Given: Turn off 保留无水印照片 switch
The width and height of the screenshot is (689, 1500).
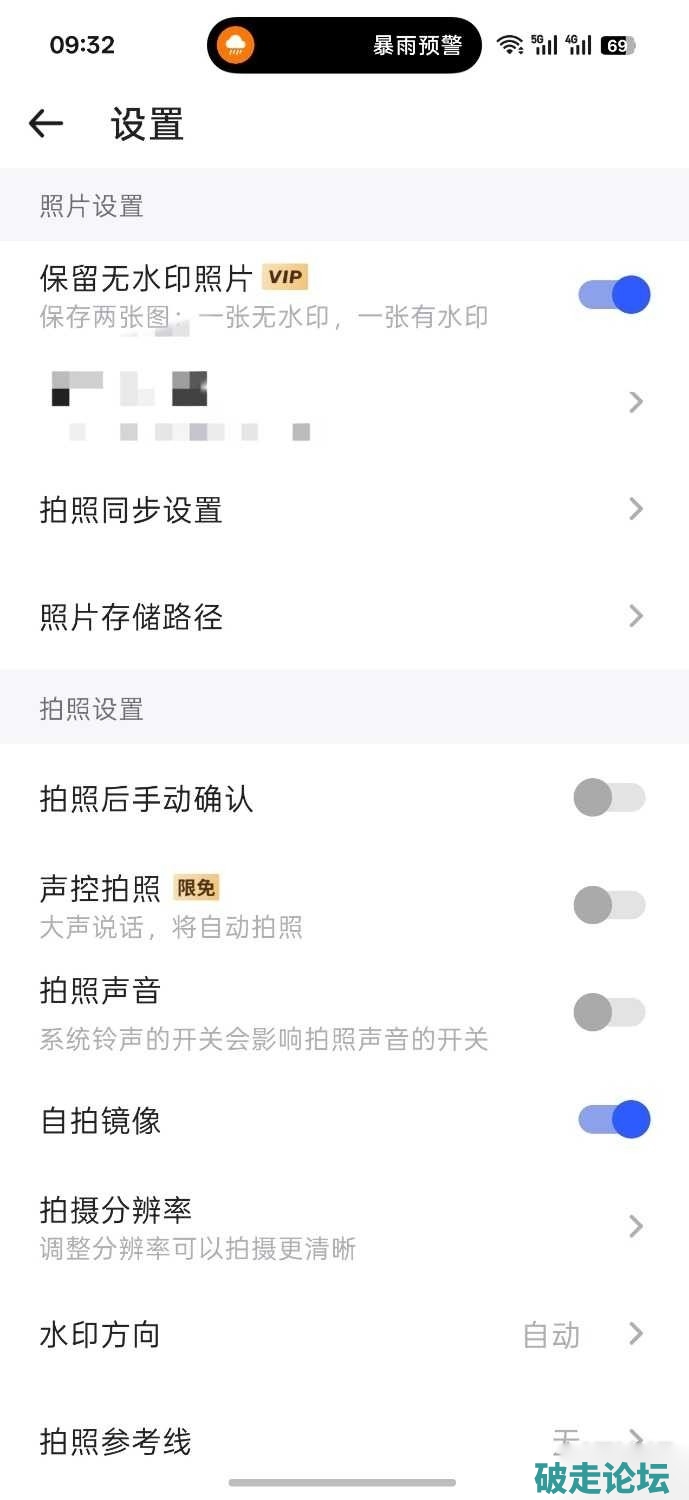Looking at the screenshot, I should coord(614,295).
